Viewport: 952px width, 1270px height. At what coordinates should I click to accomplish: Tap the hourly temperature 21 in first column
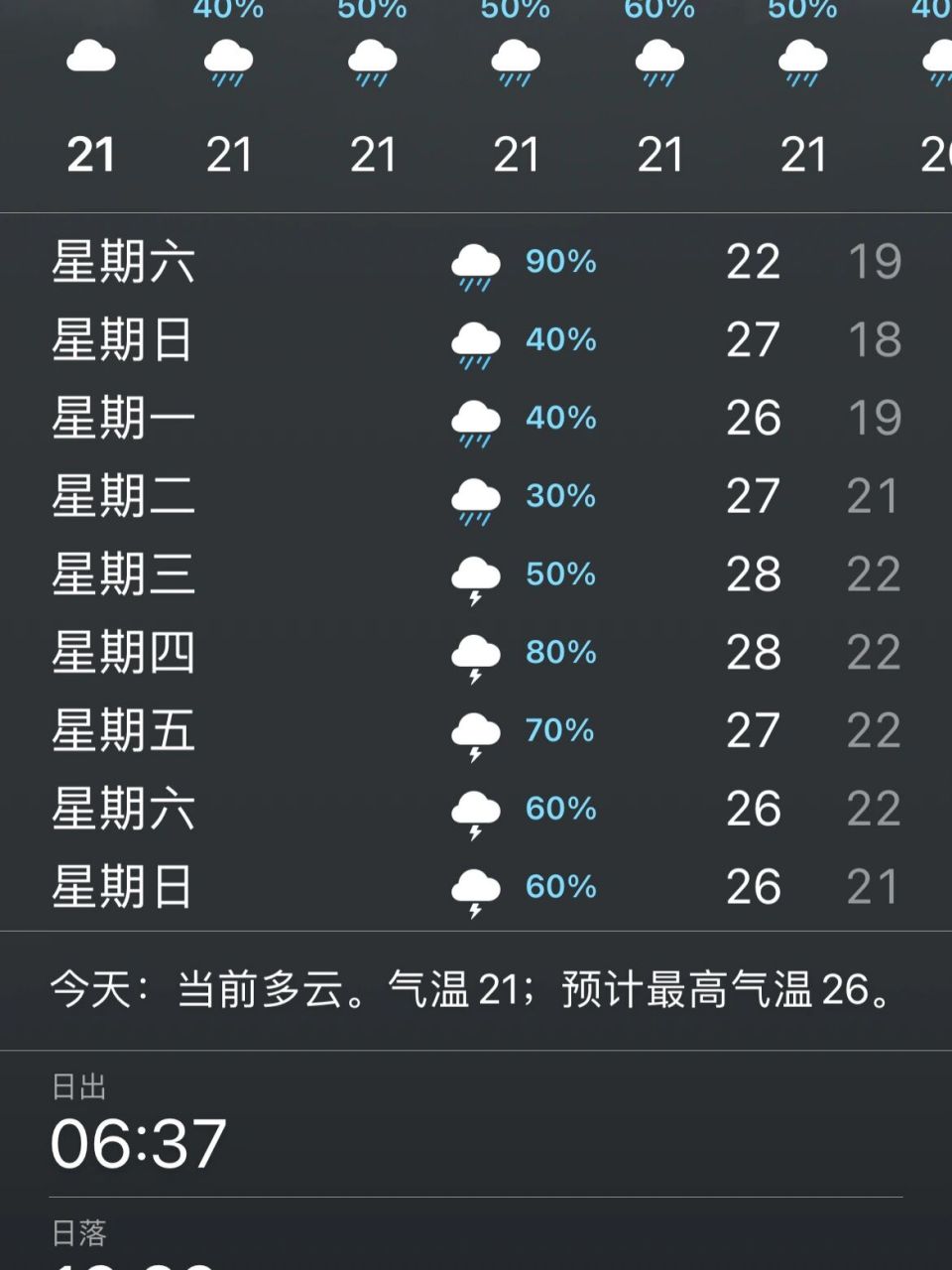pos(90,155)
